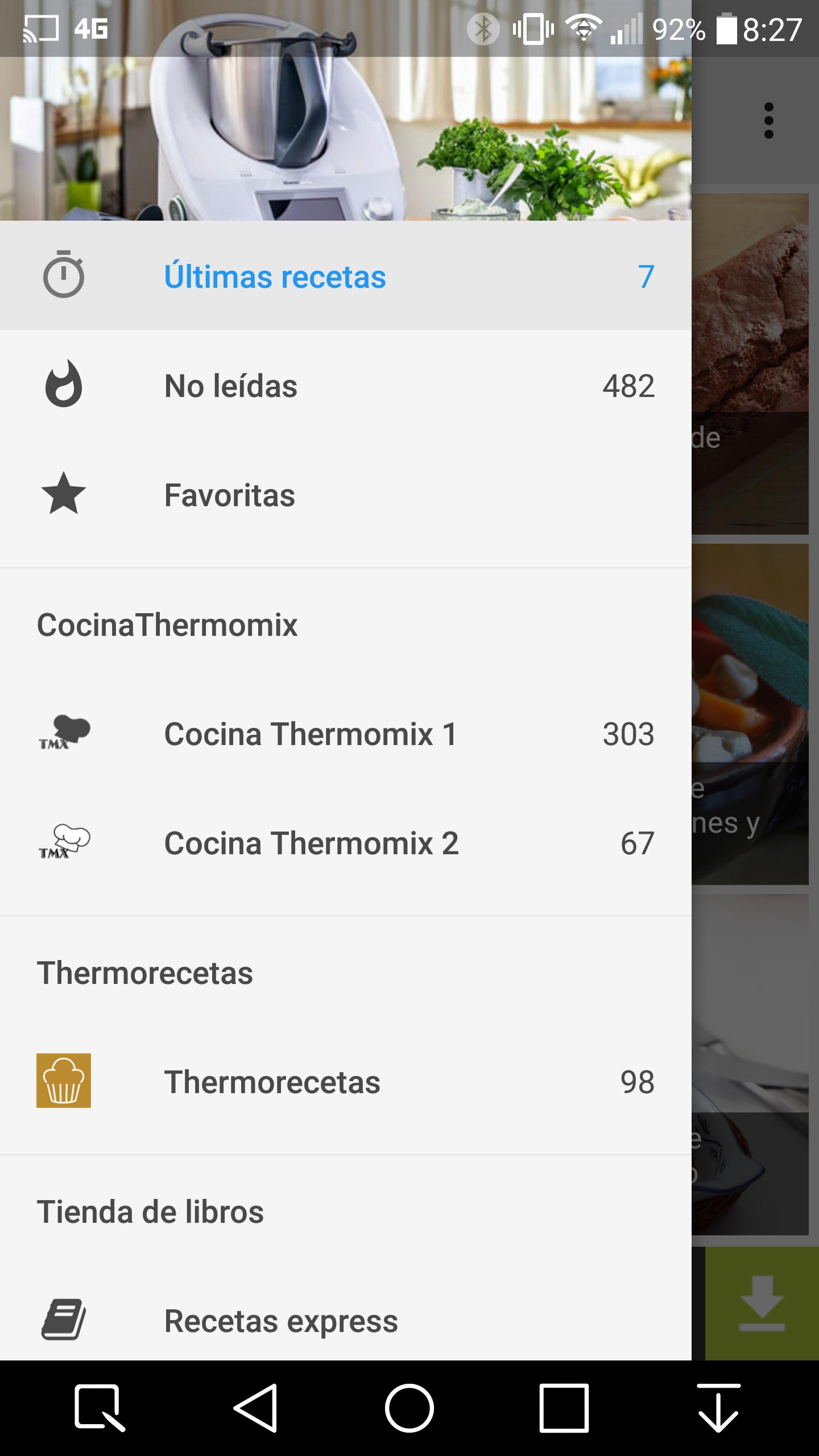Collapse the Tienda de libros section

(150, 1210)
